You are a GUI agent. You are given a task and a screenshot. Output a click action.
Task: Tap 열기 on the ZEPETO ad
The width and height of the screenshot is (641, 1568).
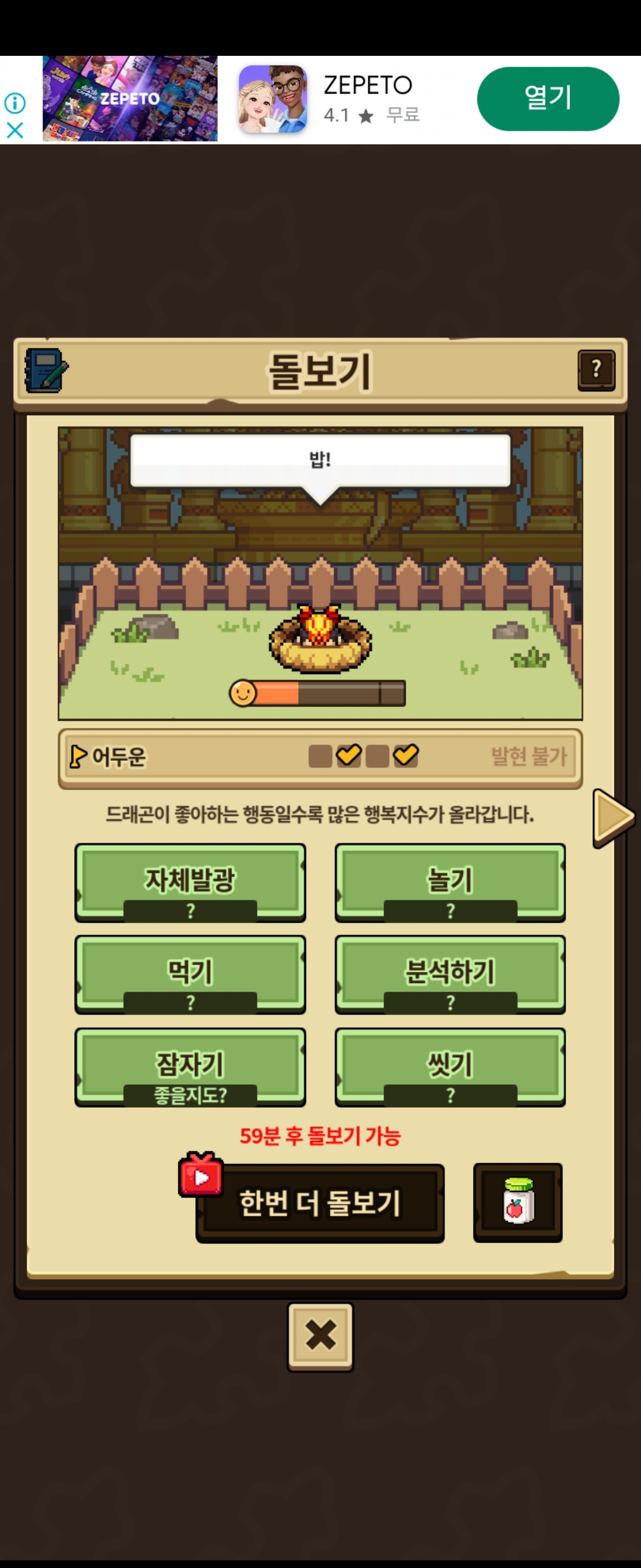[547, 99]
